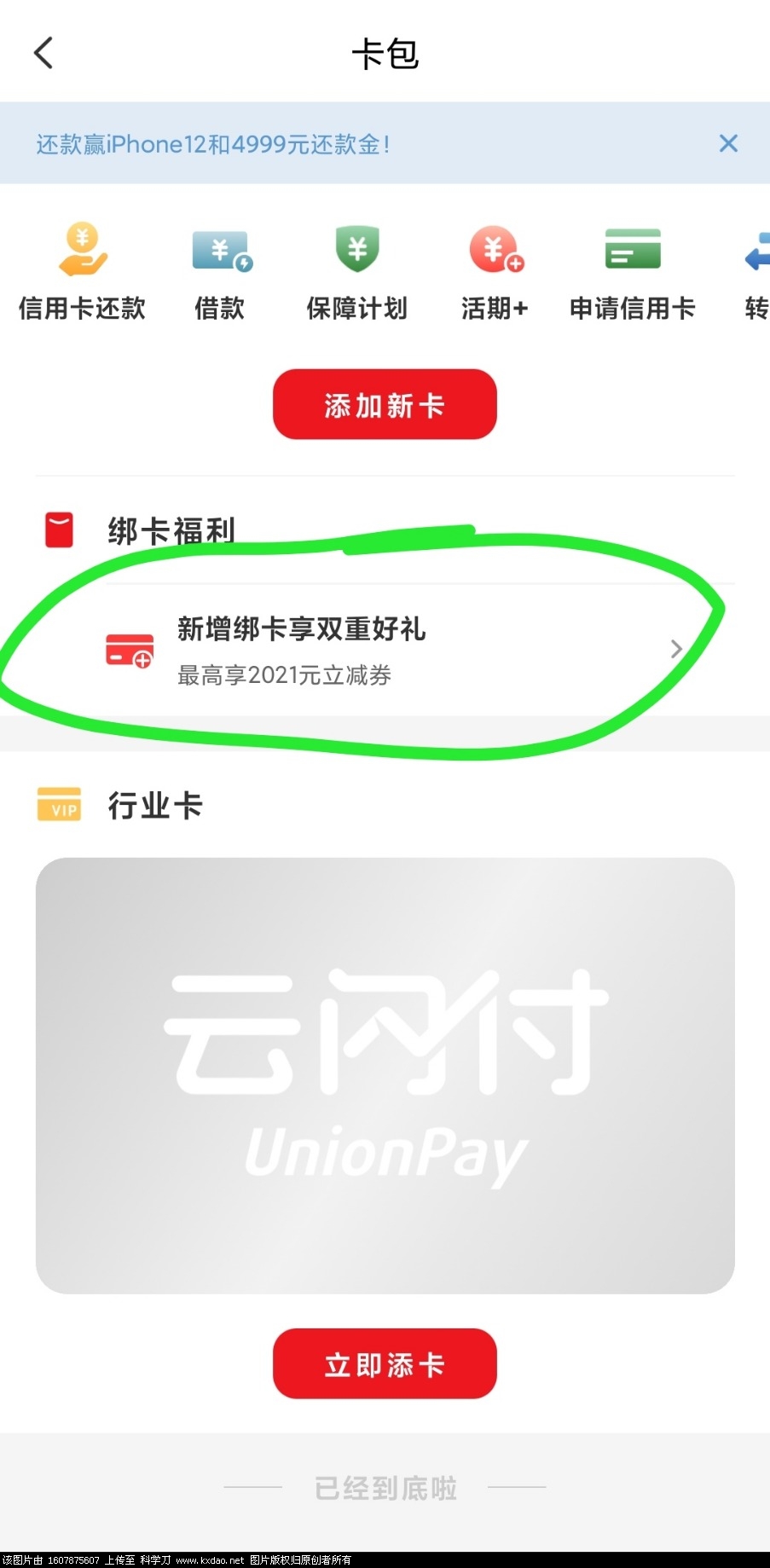This screenshot has width=770, height=1568.
Task: Open the iPhone12 repayment promotion
Action: click(213, 144)
